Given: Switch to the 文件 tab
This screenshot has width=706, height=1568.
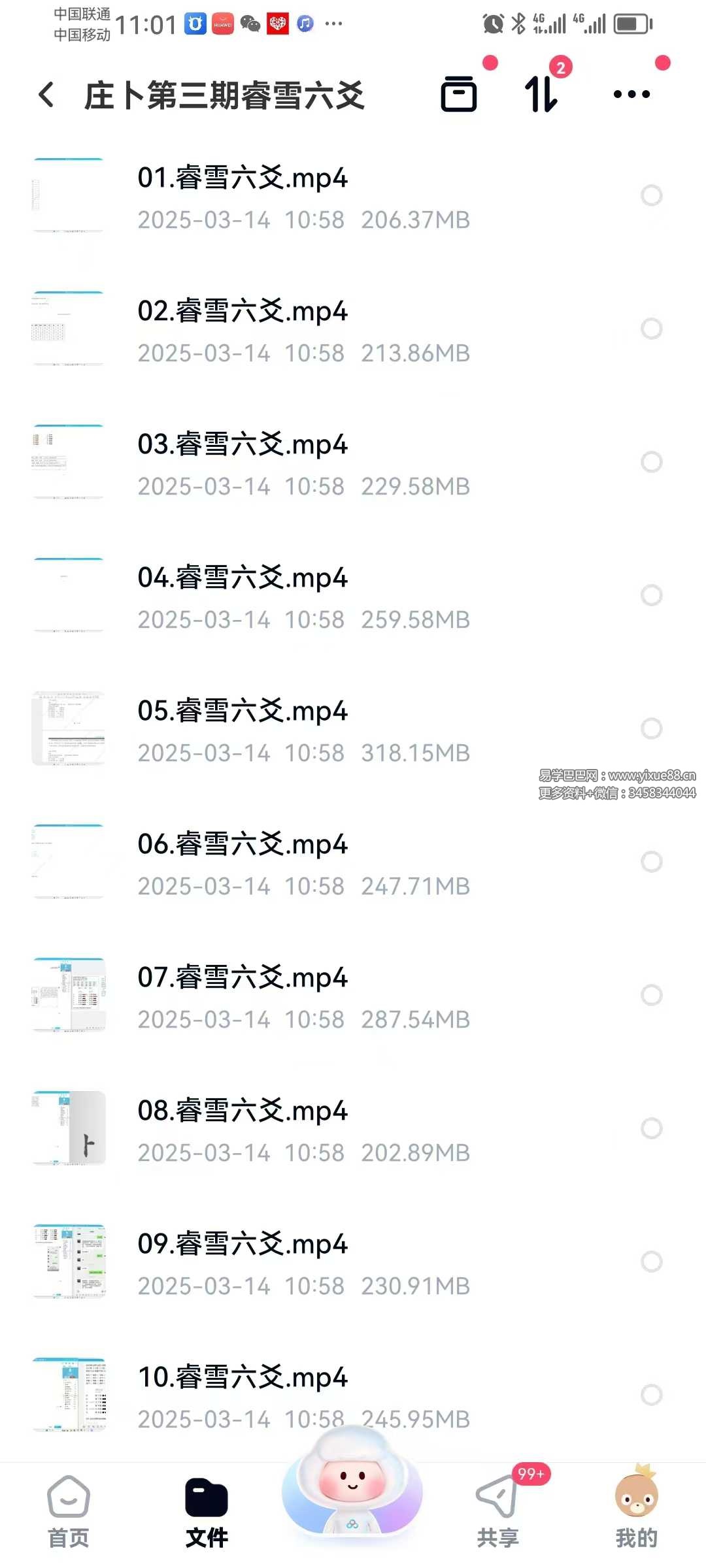Looking at the screenshot, I should [207, 1511].
